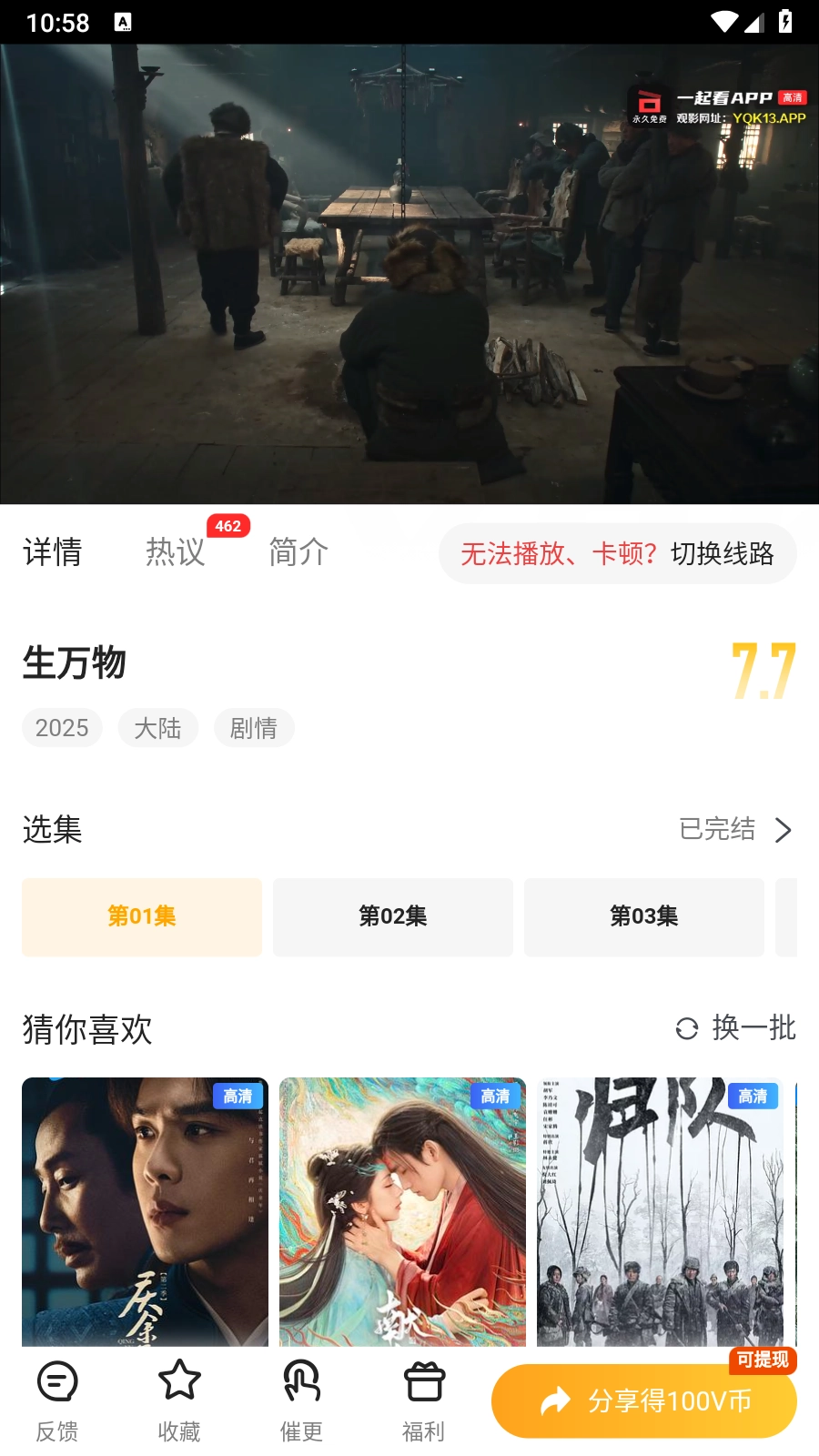
Task: Open the 归队 drama poster
Action: click(x=660, y=1210)
